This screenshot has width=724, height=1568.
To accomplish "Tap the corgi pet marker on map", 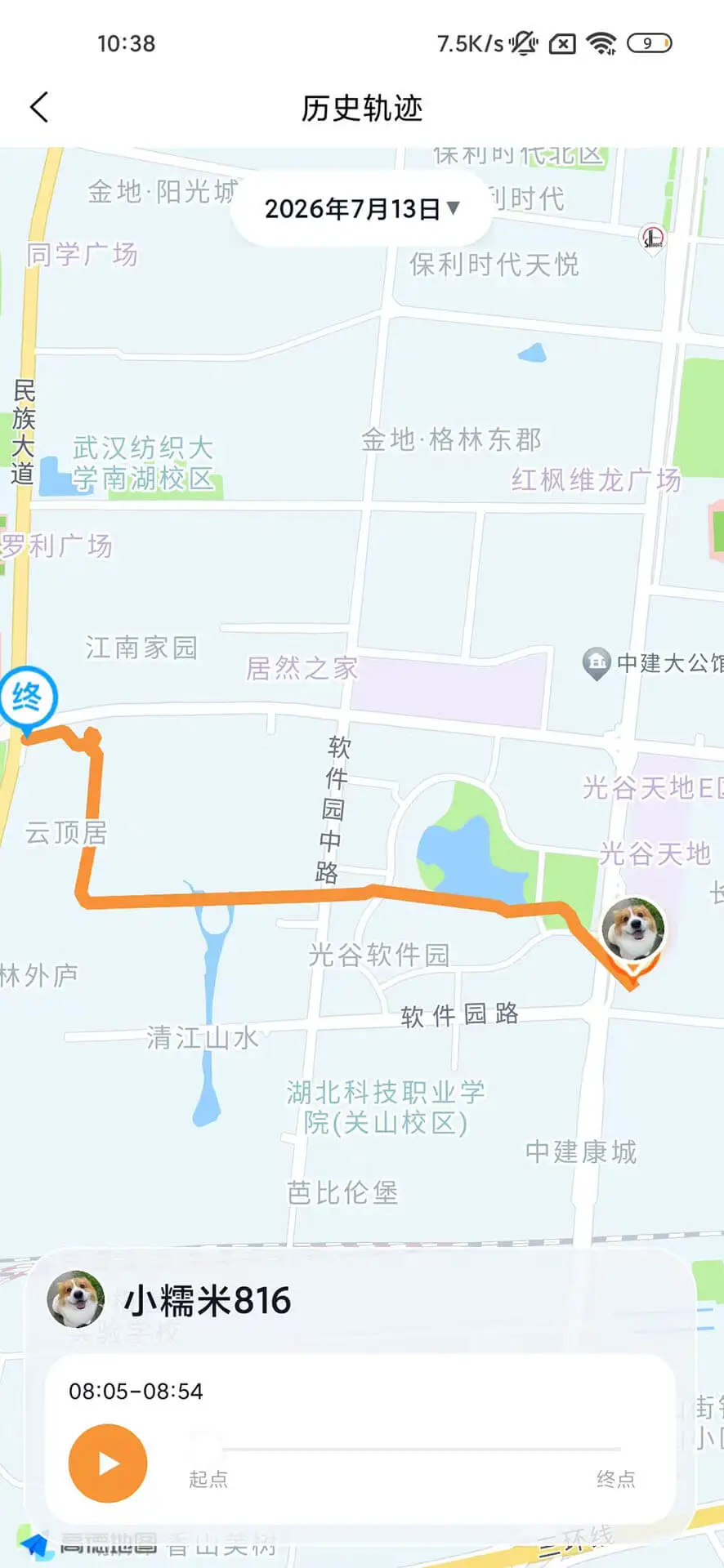I will (x=633, y=935).
